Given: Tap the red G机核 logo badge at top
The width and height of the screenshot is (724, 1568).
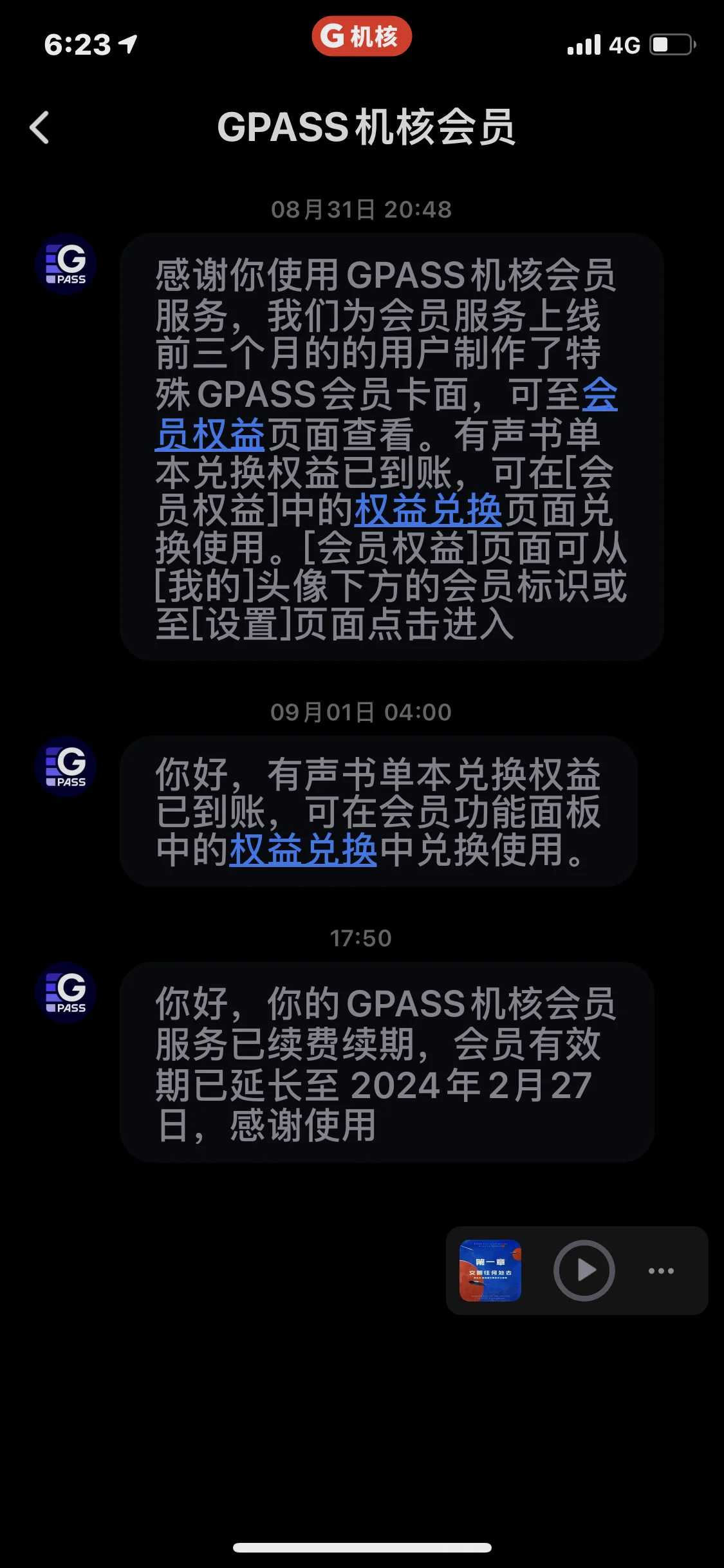Looking at the screenshot, I should (362, 37).
